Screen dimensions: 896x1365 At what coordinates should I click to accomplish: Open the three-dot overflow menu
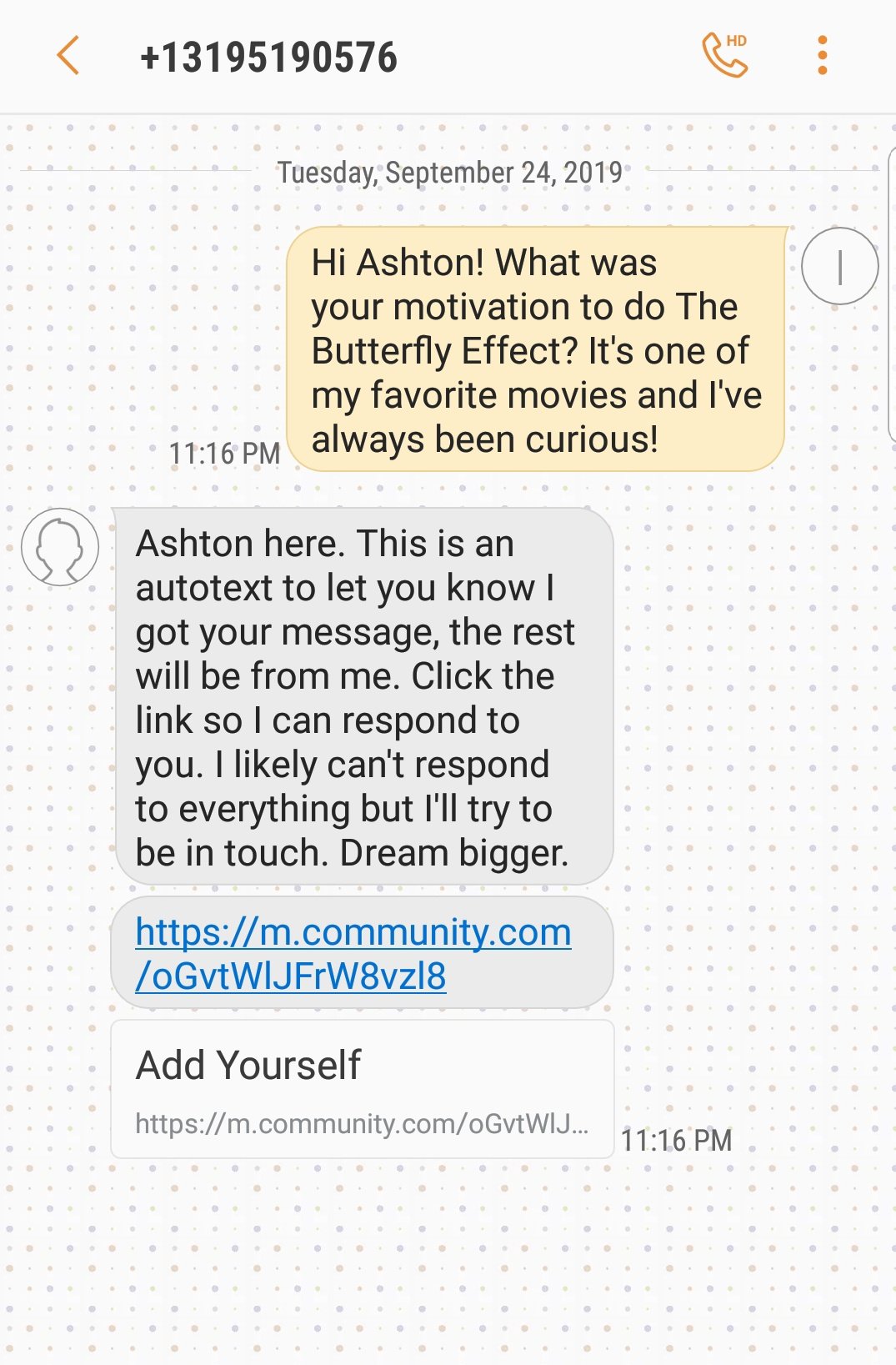pos(822,56)
